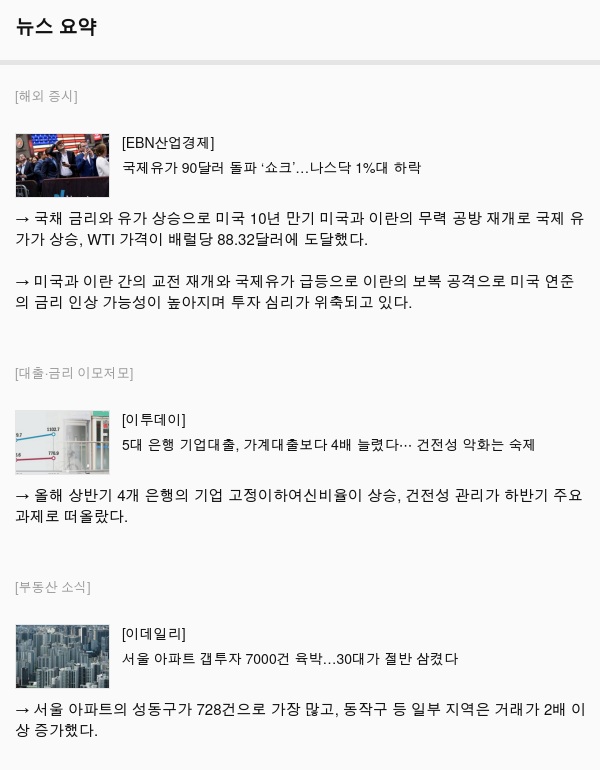The width and height of the screenshot is (600, 770).
Task: Open the 이투데이 article on 5대 은행 기업대출
Action: 328,445
